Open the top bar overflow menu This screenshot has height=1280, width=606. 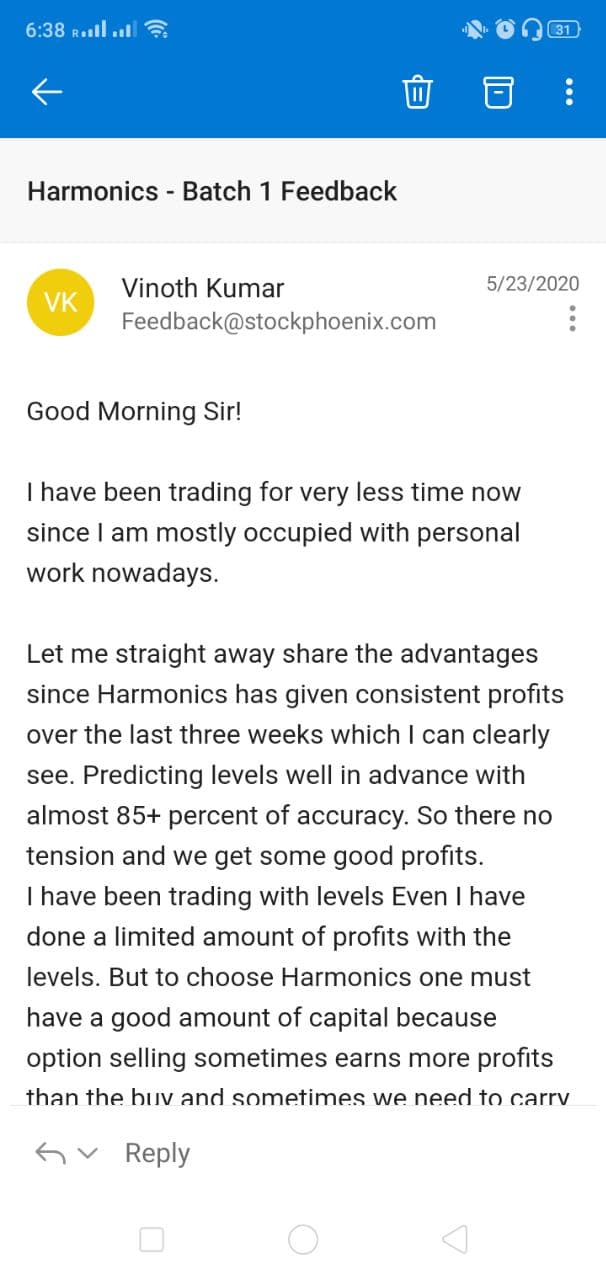[x=569, y=92]
